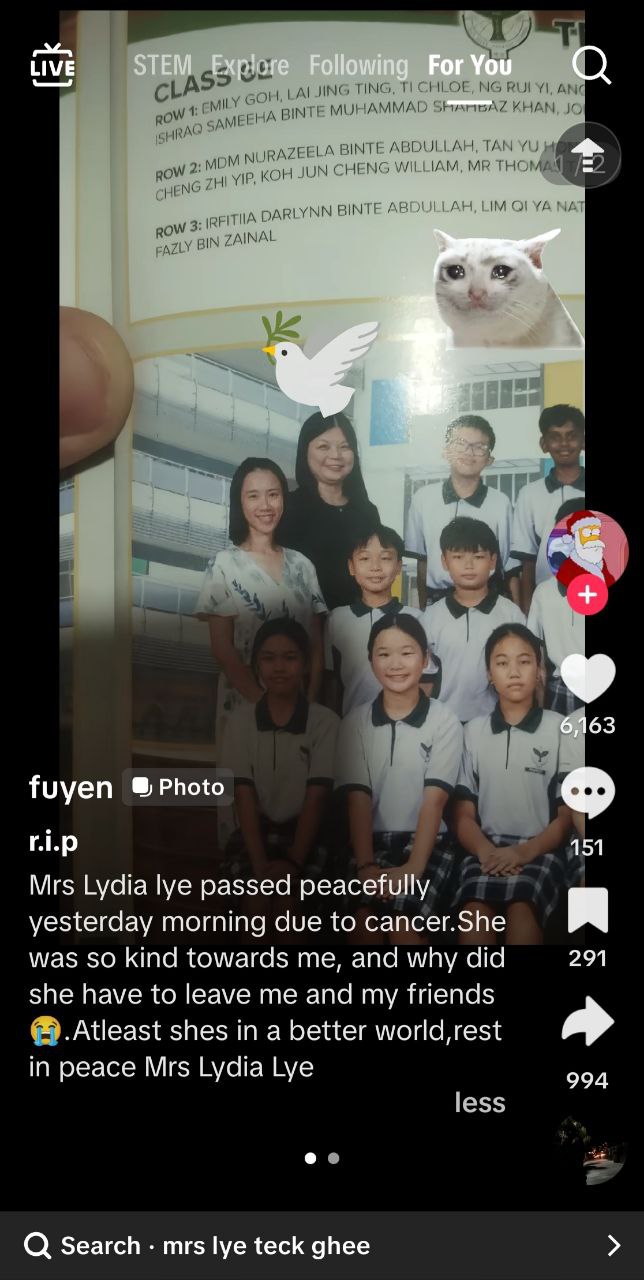644x1280 pixels.
Task: Tap the upload arrow icon
Action: [588, 155]
